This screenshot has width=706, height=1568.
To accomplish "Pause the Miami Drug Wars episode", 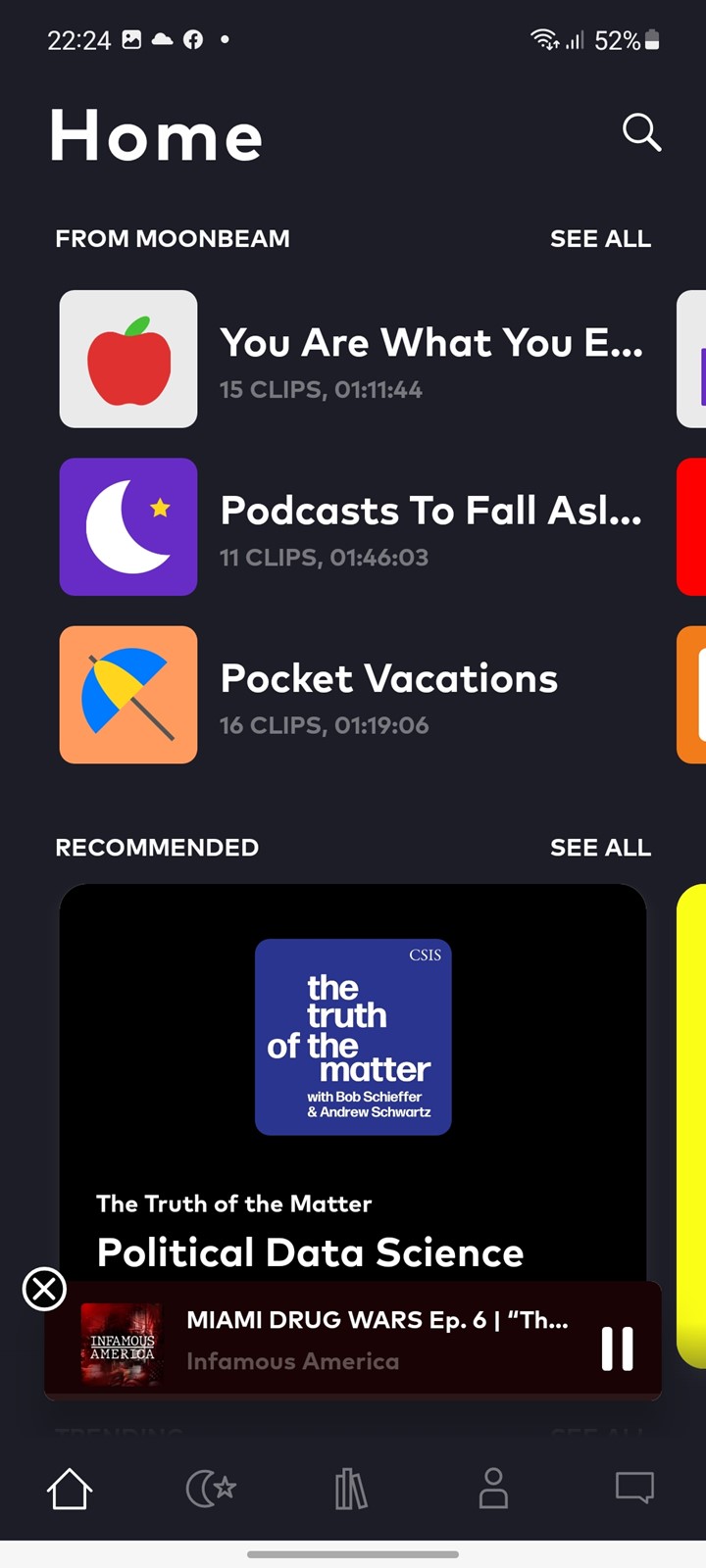I will 617,1348.
